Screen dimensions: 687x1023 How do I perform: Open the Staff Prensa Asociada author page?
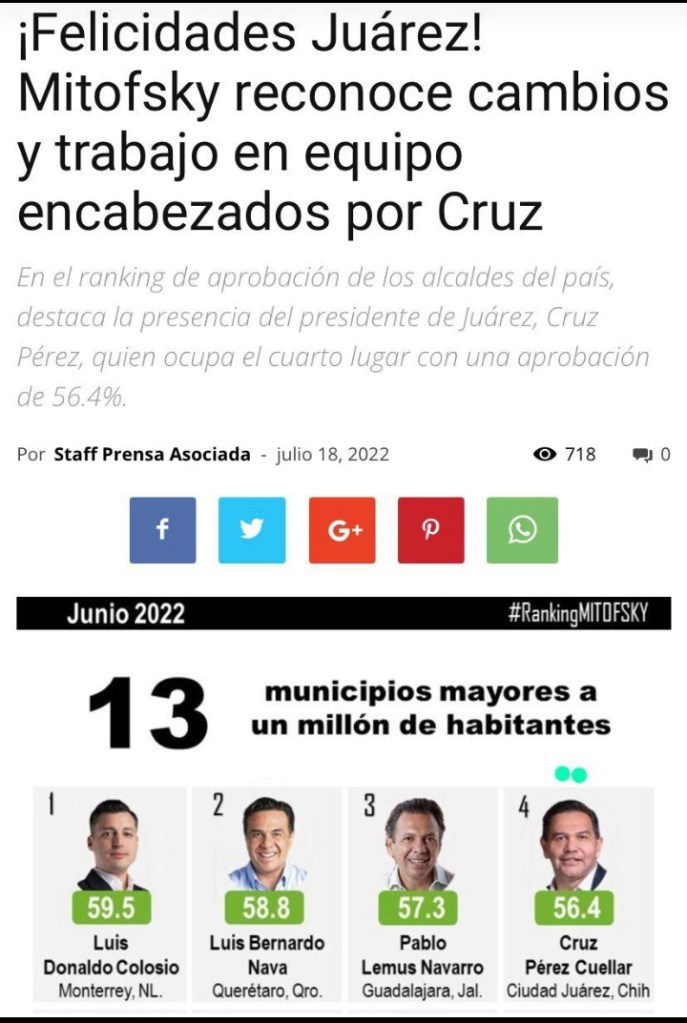click(152, 454)
